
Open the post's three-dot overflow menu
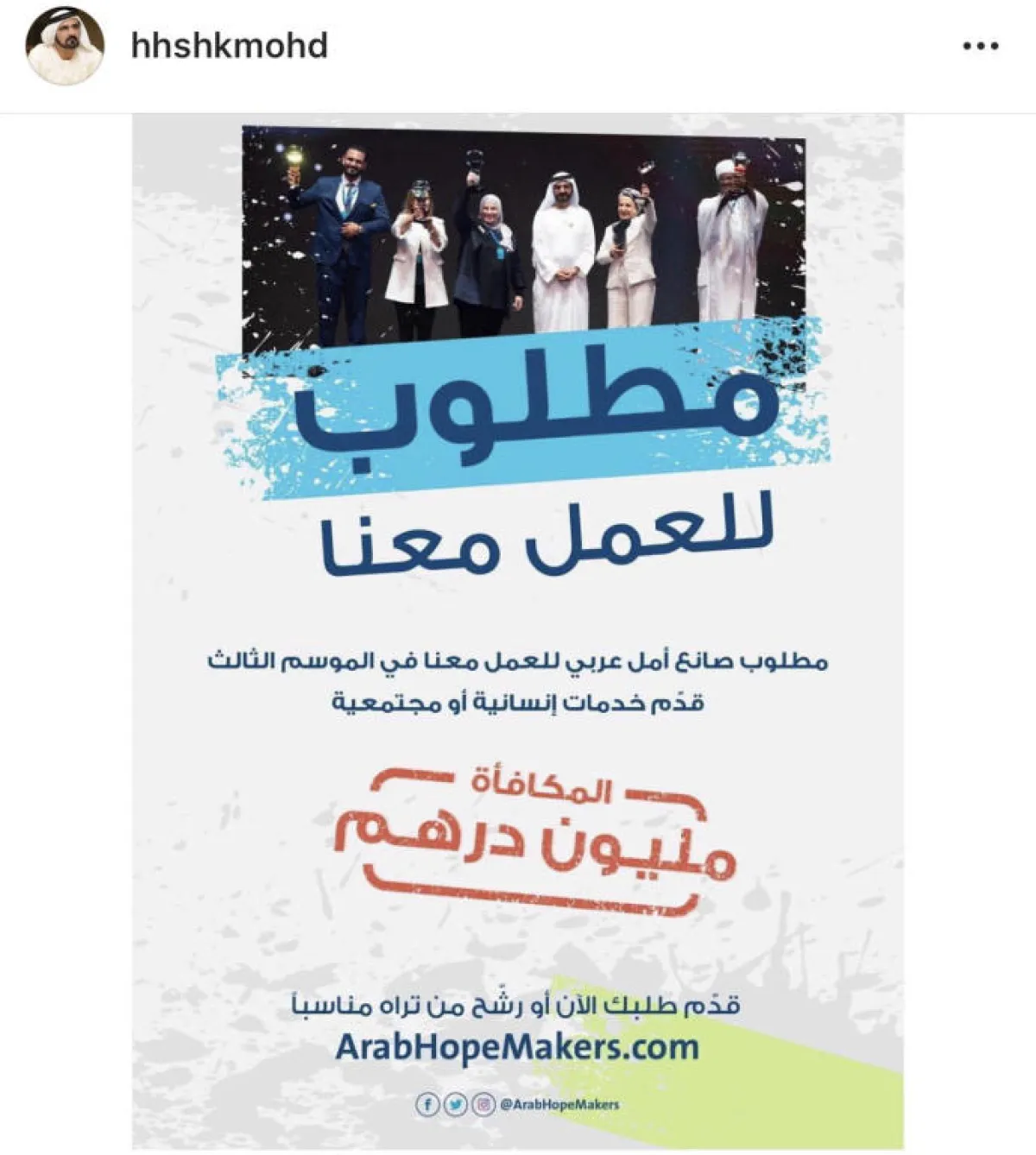tap(980, 47)
